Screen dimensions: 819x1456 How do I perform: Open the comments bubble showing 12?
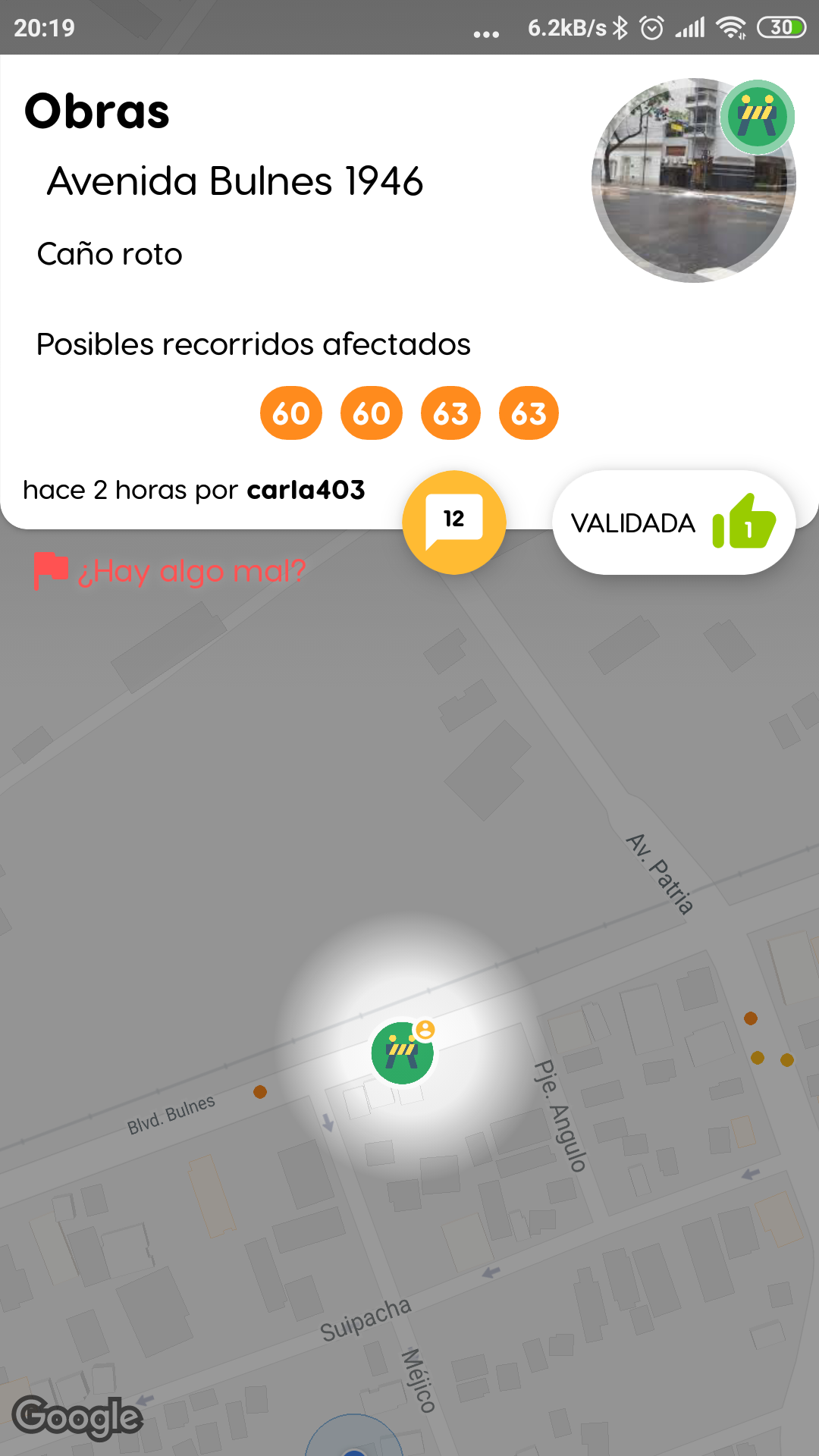pyautogui.click(x=453, y=522)
